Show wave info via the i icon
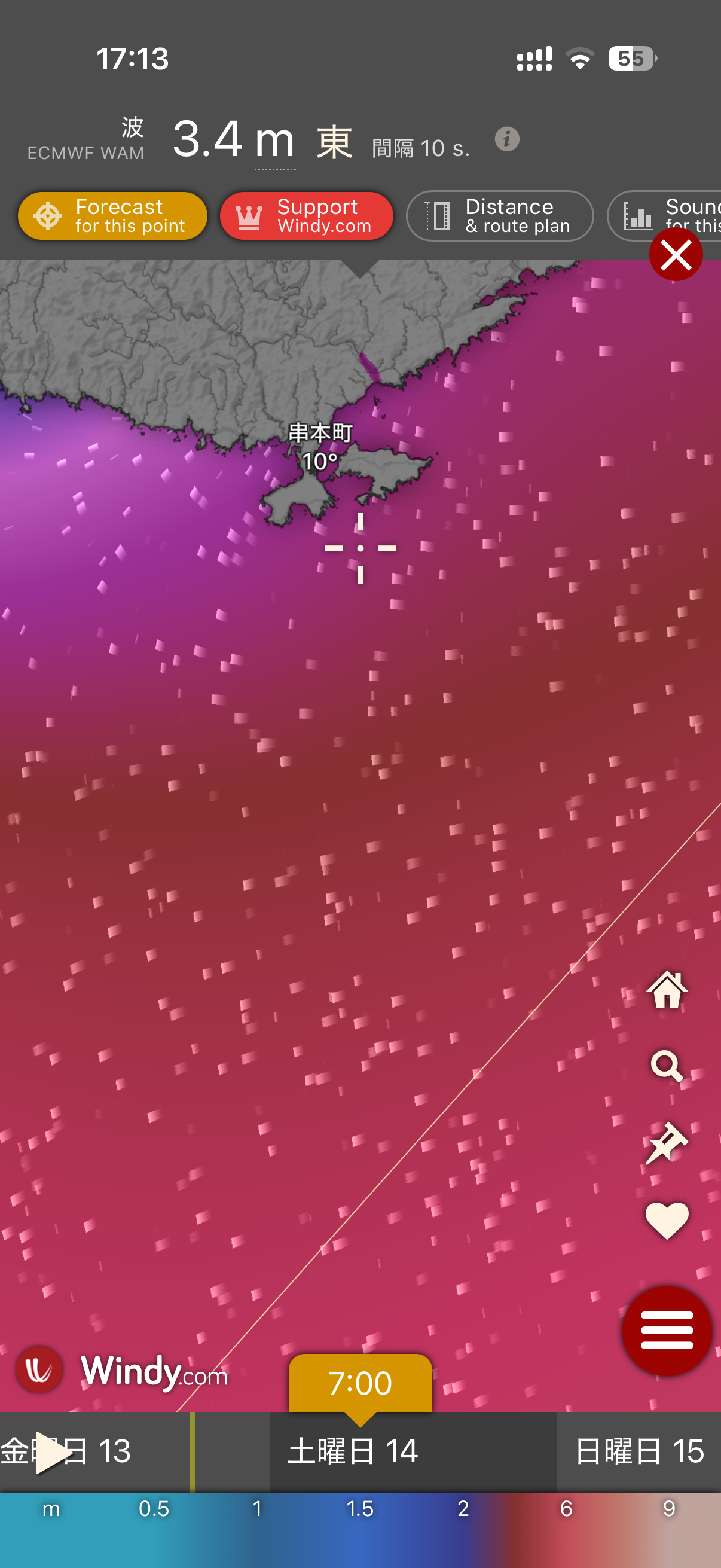The height and width of the screenshot is (1568, 721). [507, 139]
